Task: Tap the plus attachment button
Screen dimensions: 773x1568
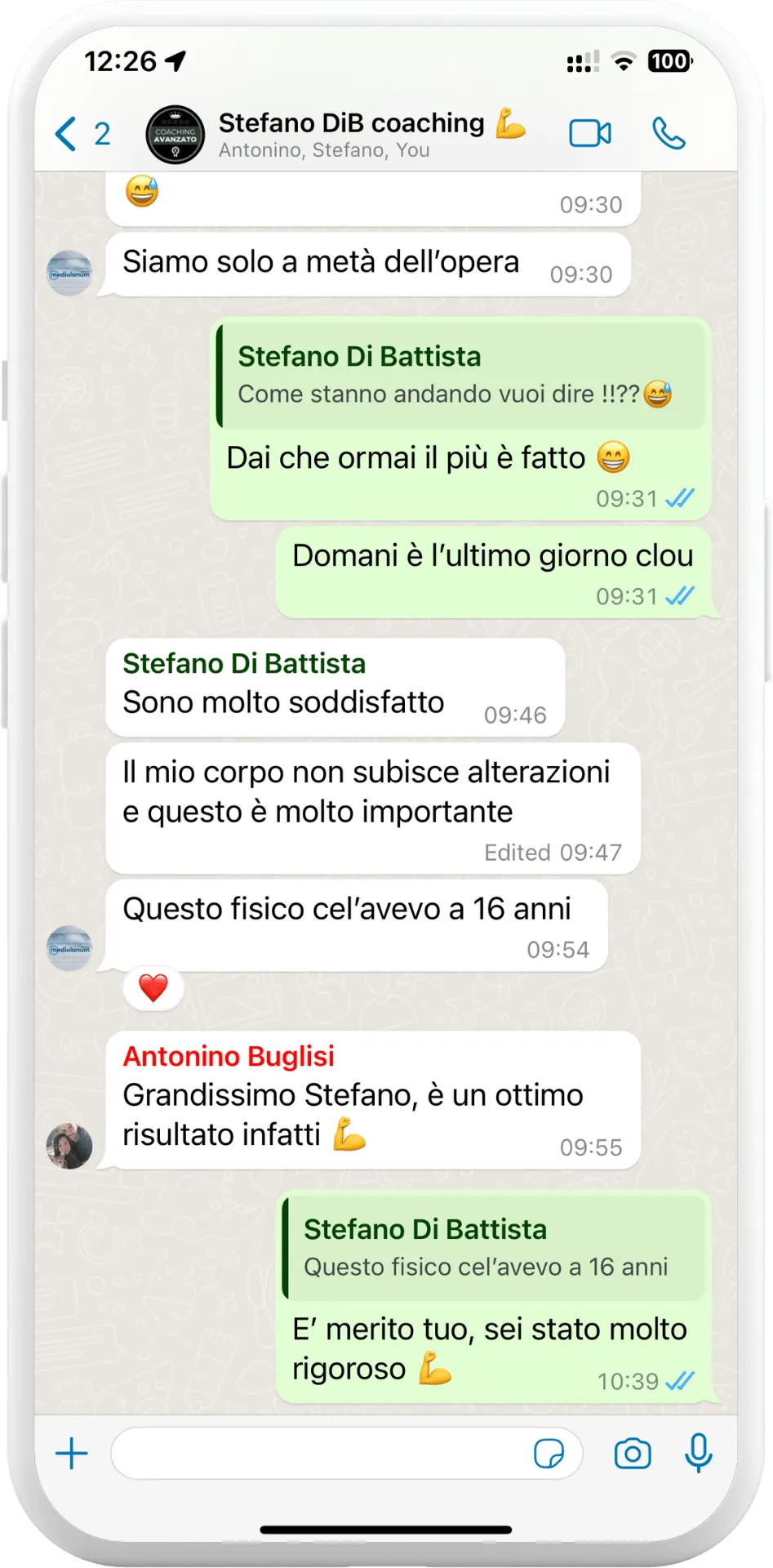Action: tap(72, 1453)
